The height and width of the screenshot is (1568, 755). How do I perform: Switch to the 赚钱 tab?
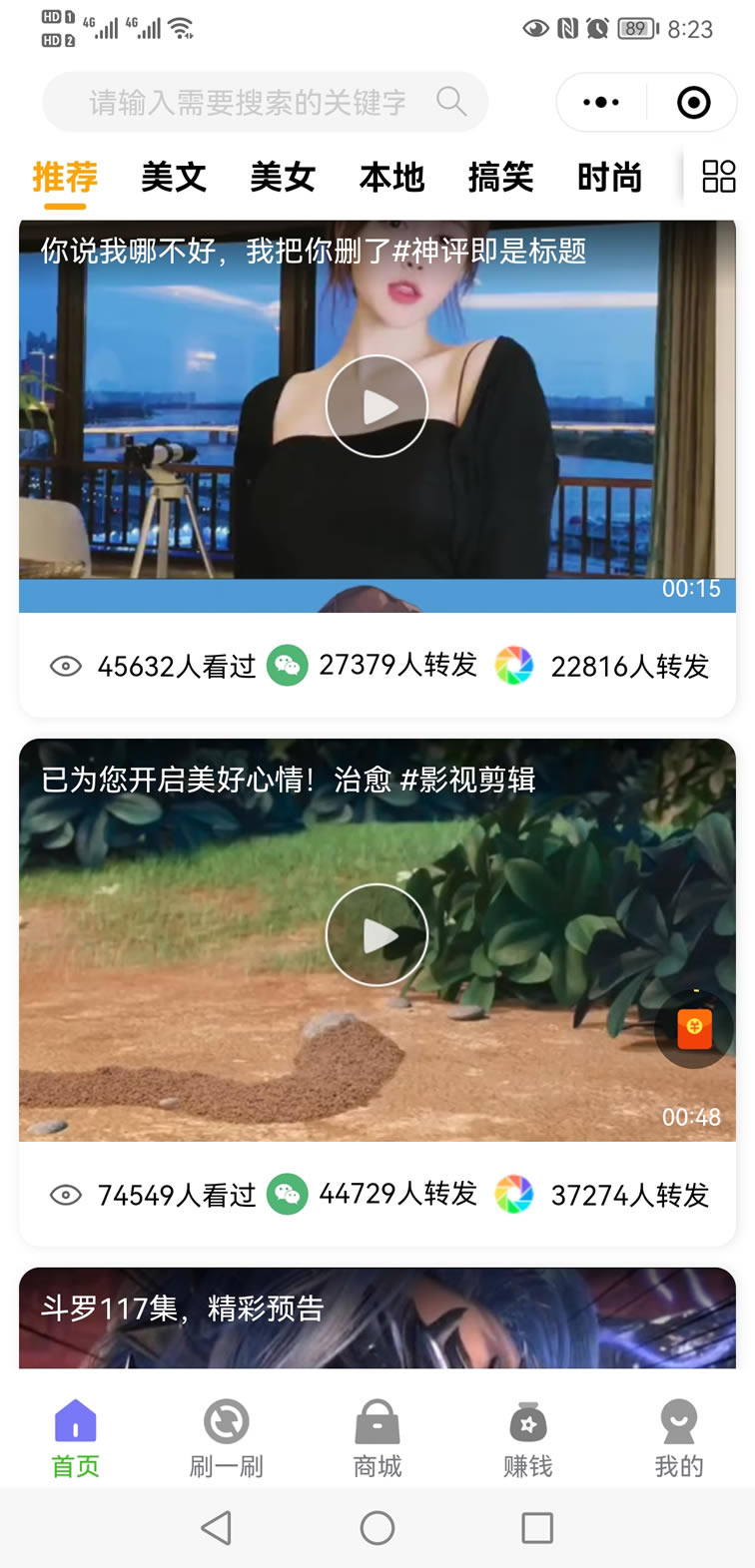click(x=528, y=1438)
